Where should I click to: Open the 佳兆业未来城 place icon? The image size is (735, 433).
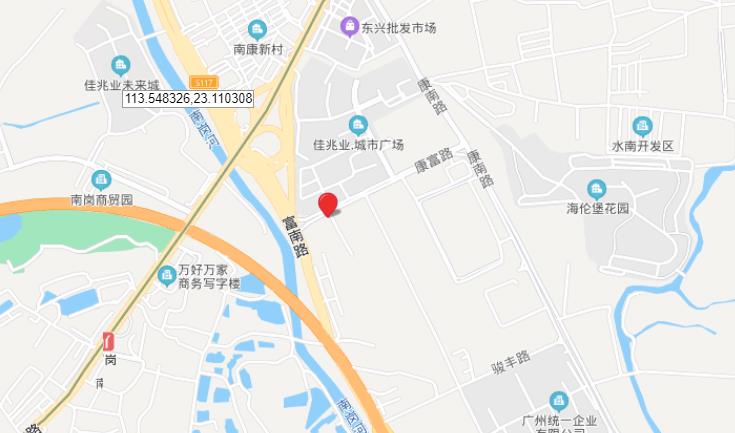(121, 65)
